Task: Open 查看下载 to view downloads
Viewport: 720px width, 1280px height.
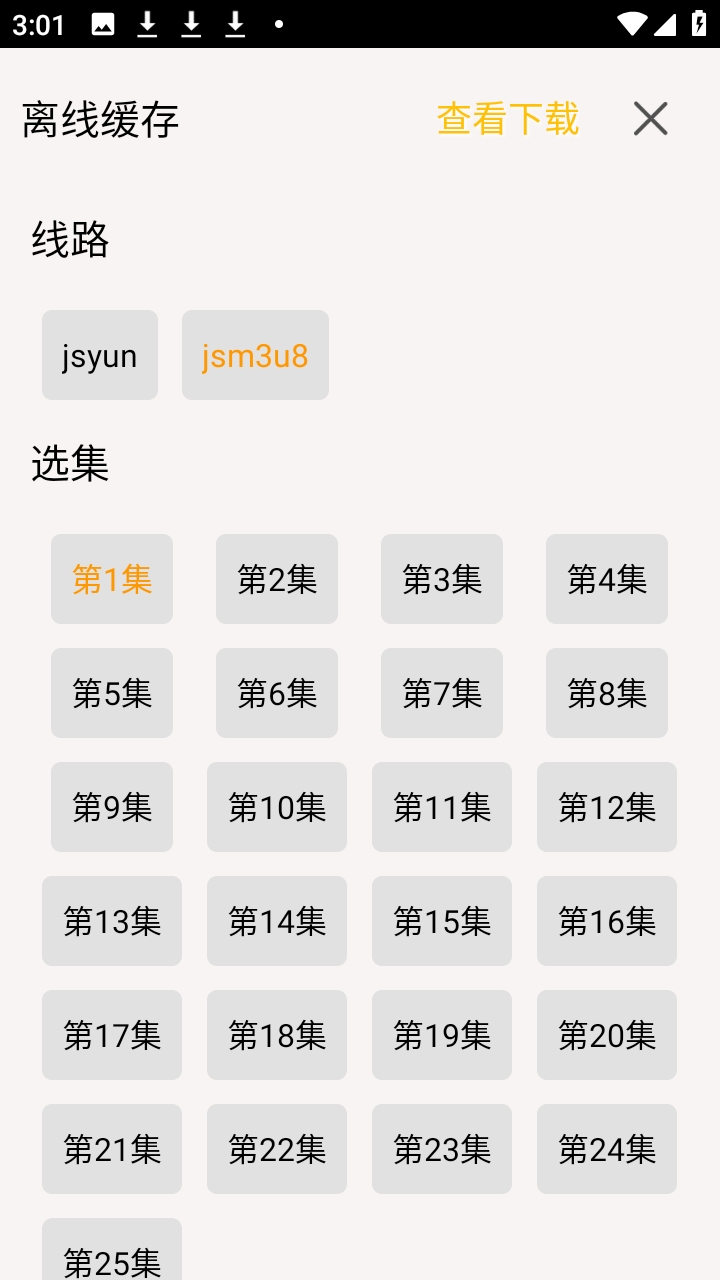Action: point(508,119)
